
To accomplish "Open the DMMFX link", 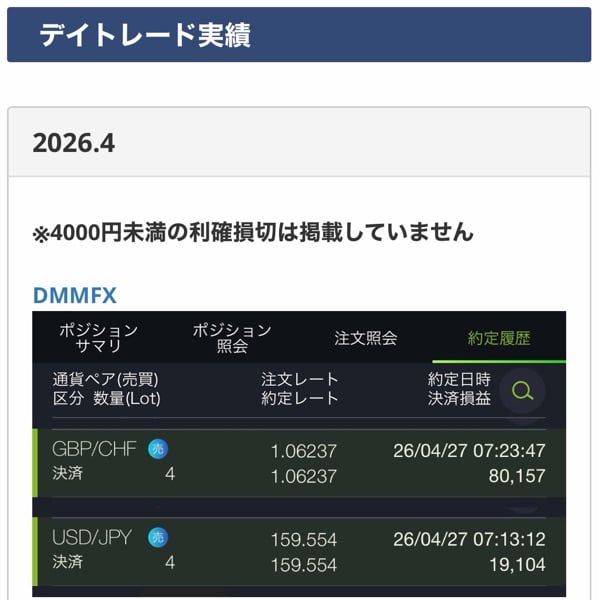I will tap(75, 295).
